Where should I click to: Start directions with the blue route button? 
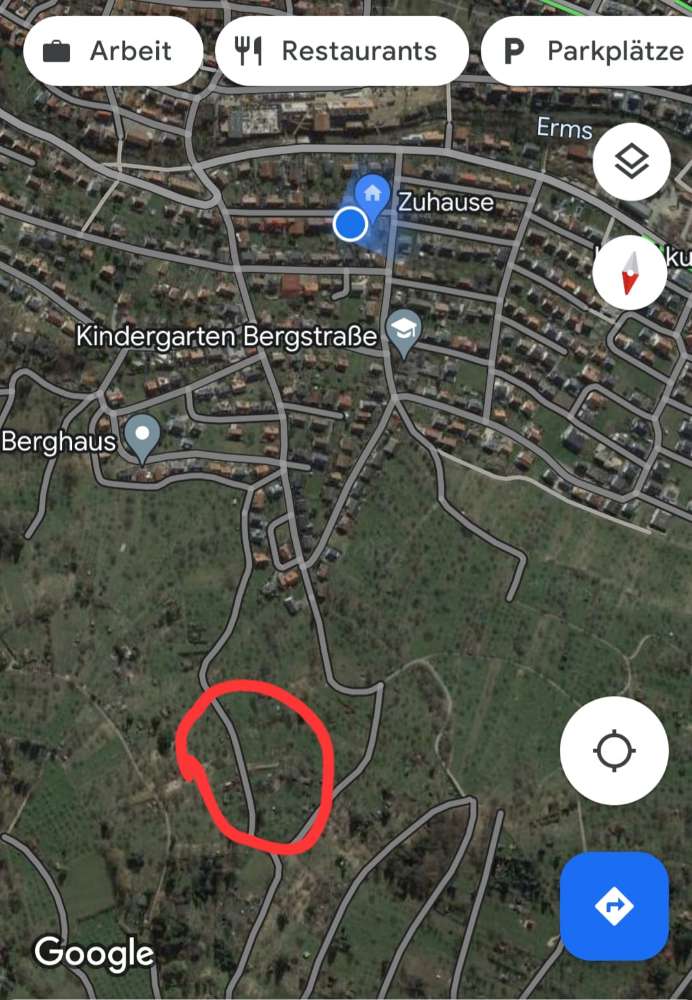614,906
